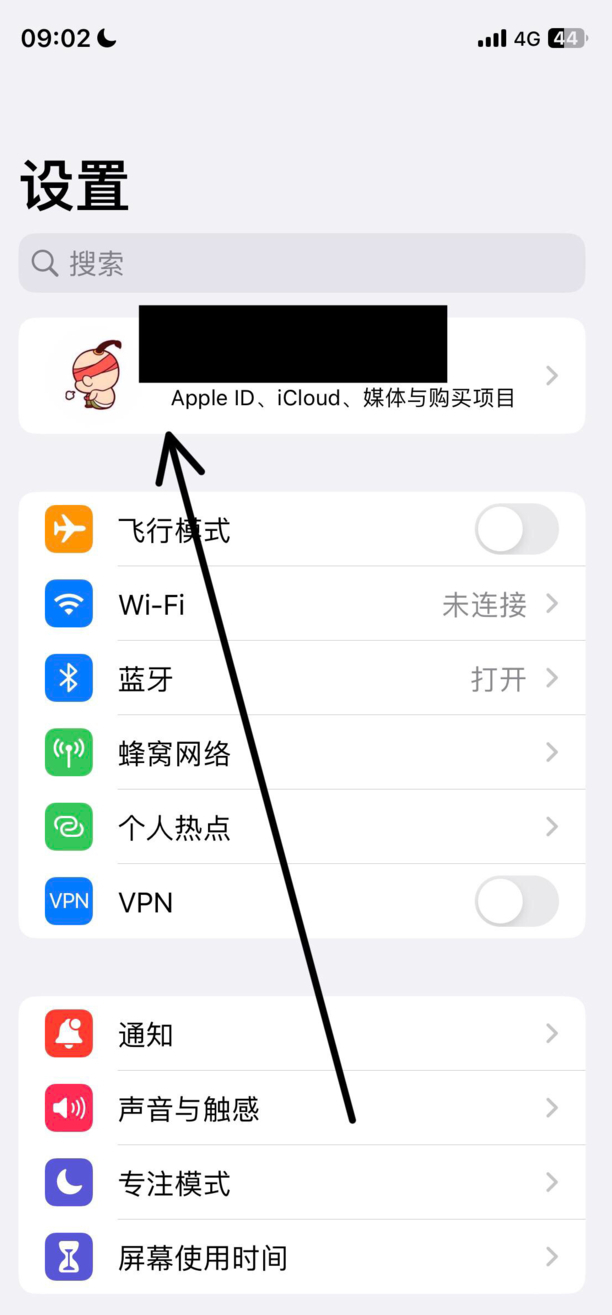Open 通知 settings
The height and width of the screenshot is (1315, 612).
300,1034
